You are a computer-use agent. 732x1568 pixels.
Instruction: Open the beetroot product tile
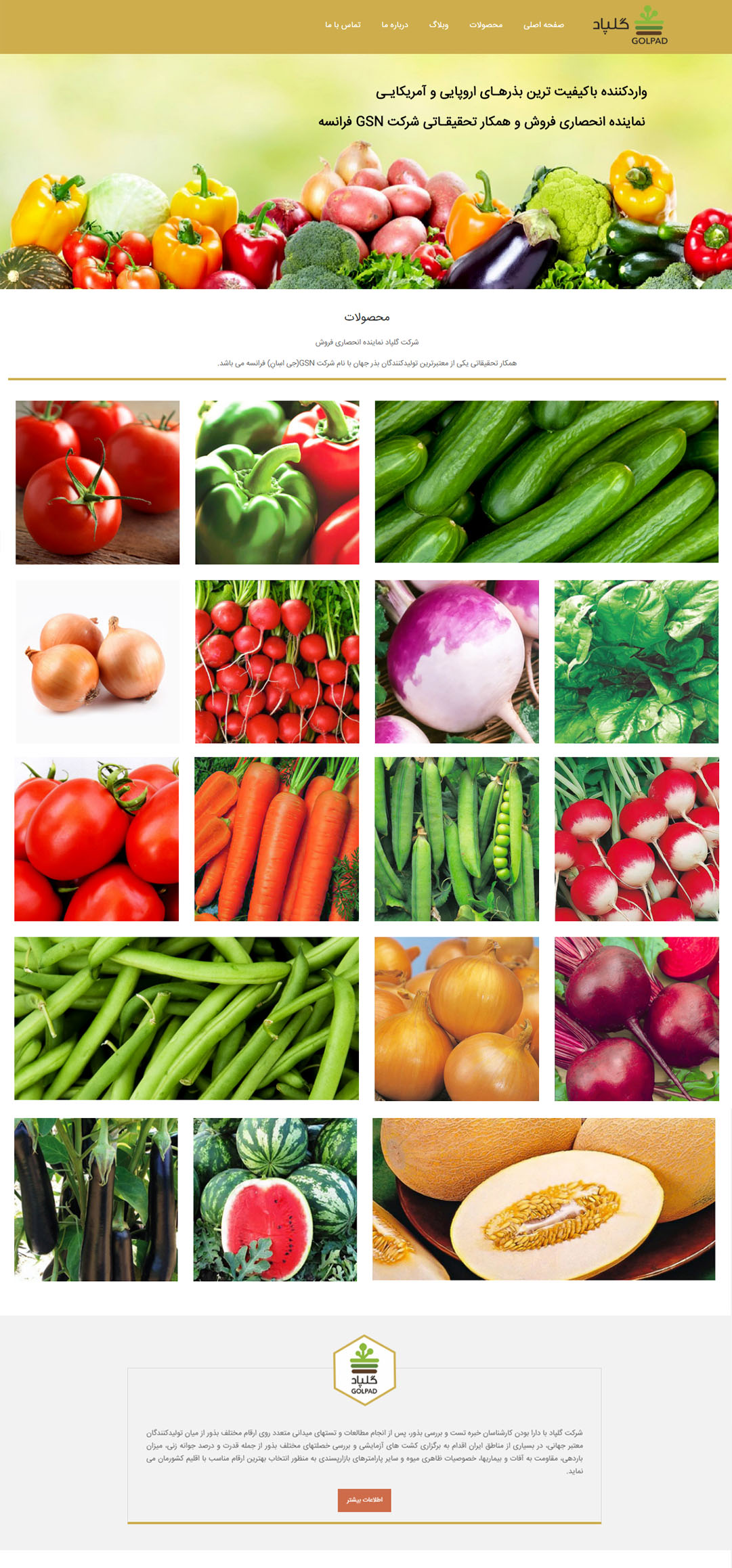click(636, 1018)
